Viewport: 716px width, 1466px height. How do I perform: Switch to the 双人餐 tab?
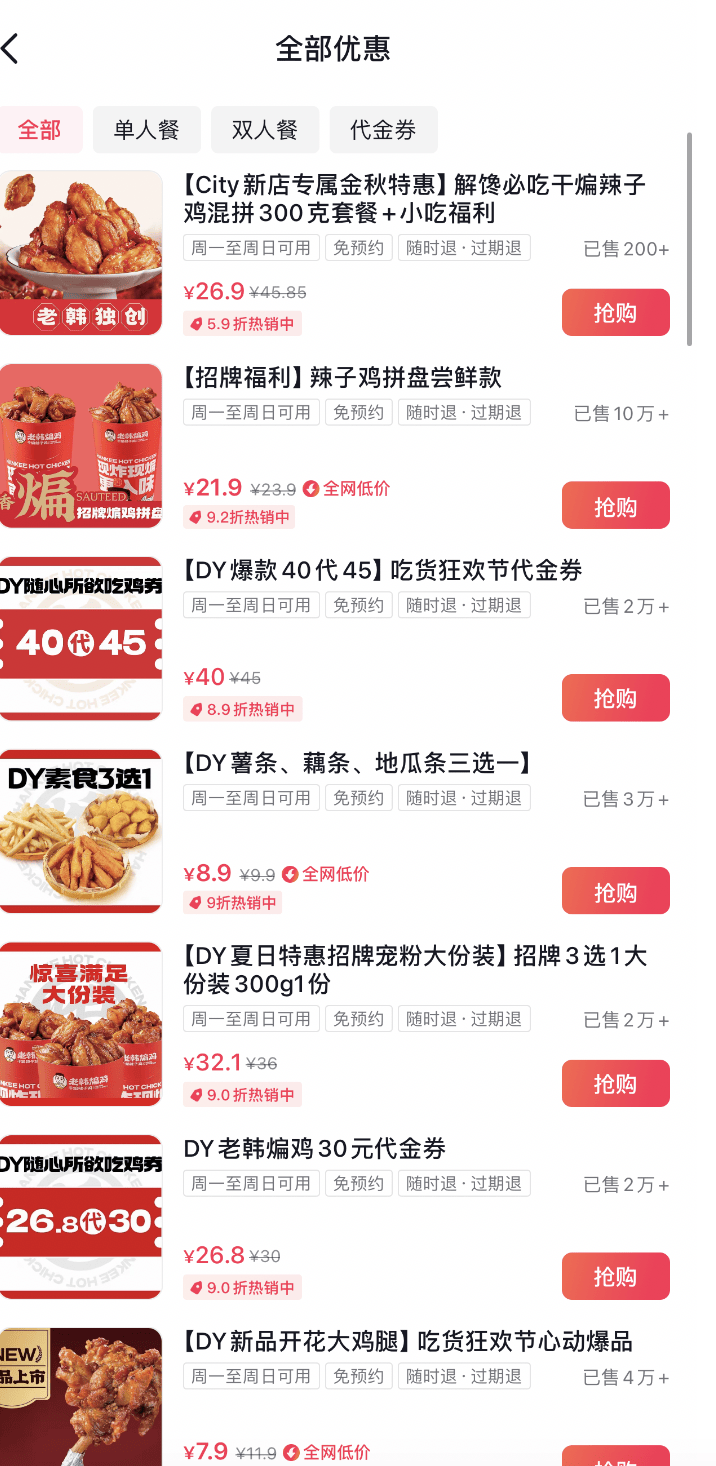265,130
